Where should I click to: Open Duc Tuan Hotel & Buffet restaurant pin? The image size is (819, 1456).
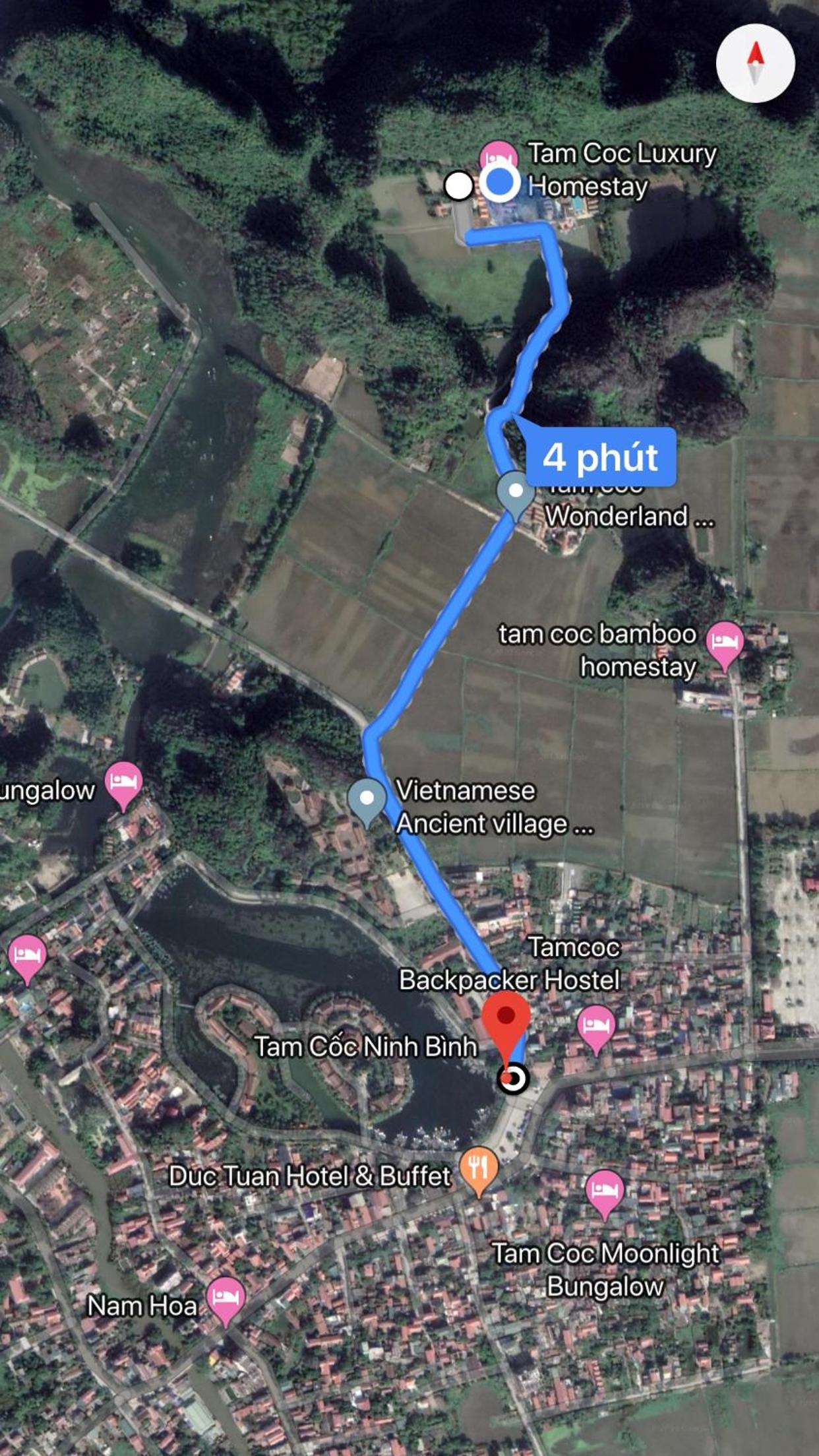coord(479,1168)
